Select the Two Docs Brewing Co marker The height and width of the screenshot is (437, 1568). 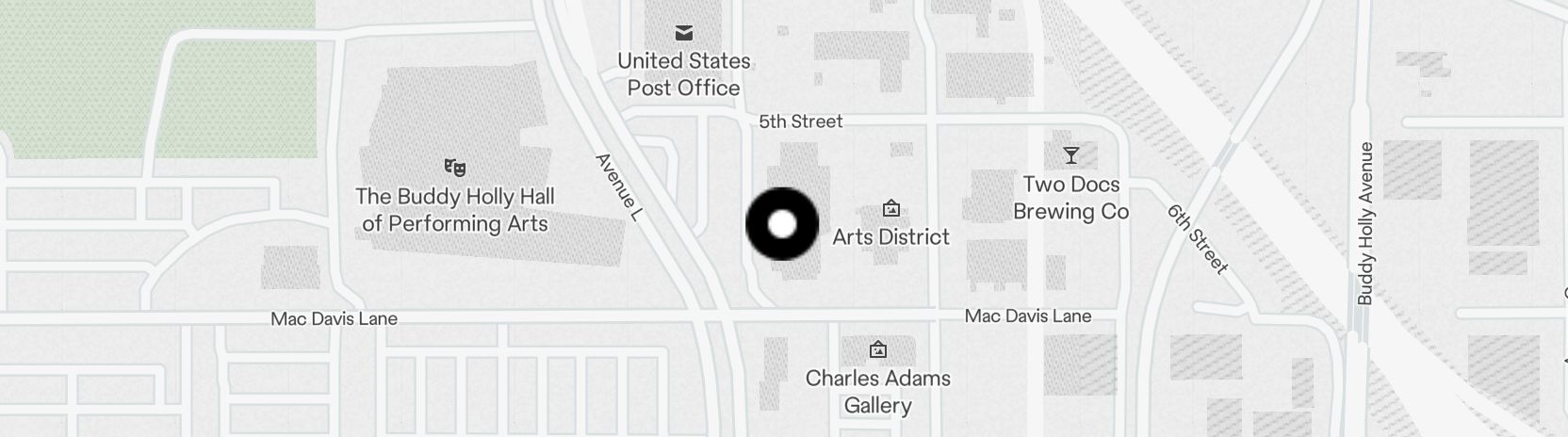coord(1070,155)
